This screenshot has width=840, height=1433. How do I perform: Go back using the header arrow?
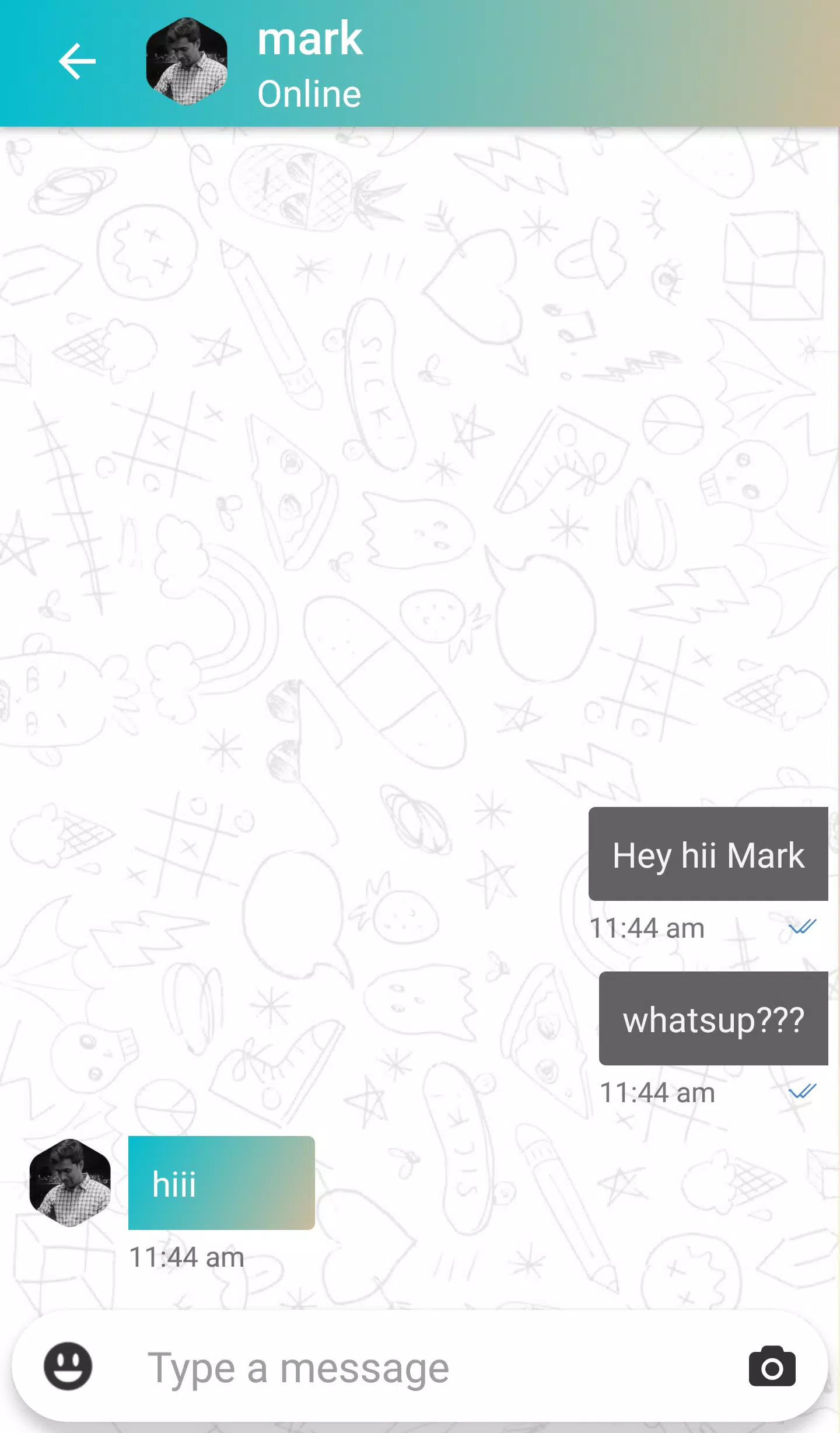(x=77, y=61)
